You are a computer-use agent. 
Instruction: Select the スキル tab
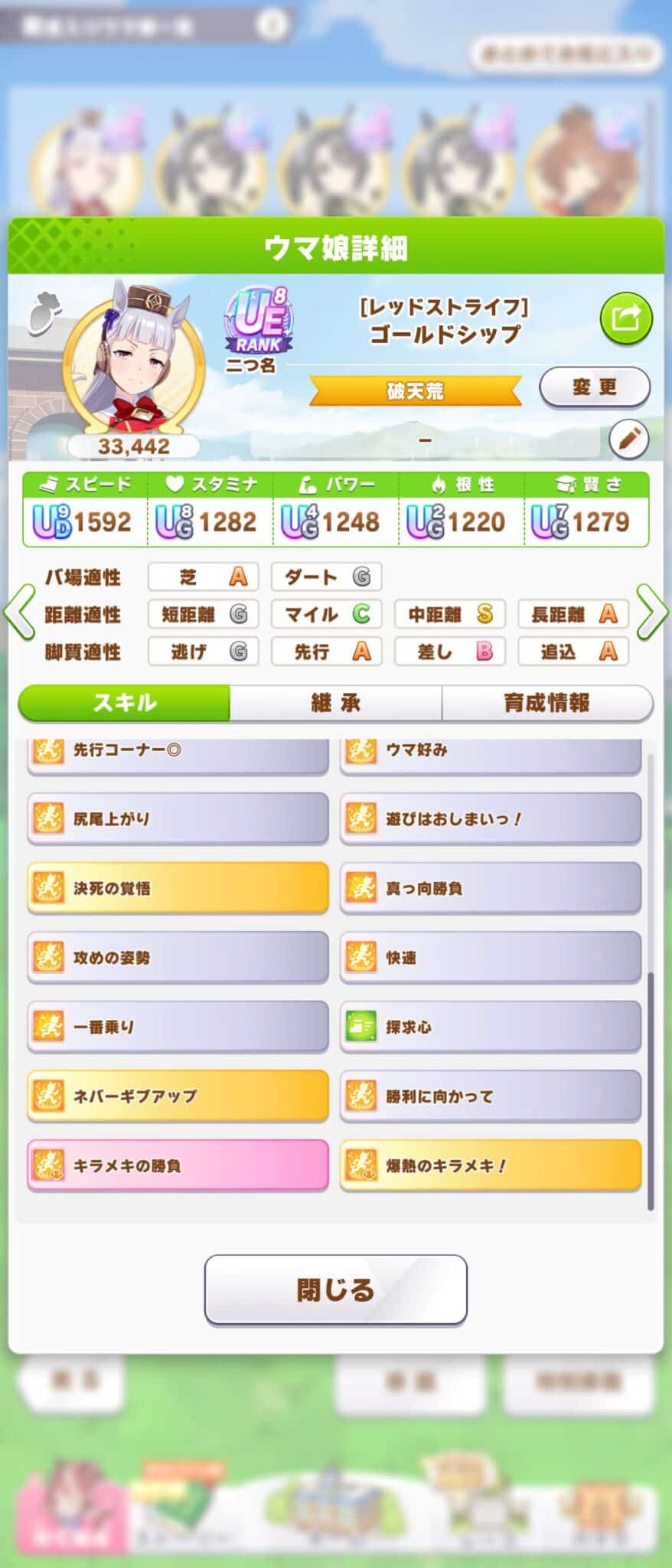[x=124, y=703]
